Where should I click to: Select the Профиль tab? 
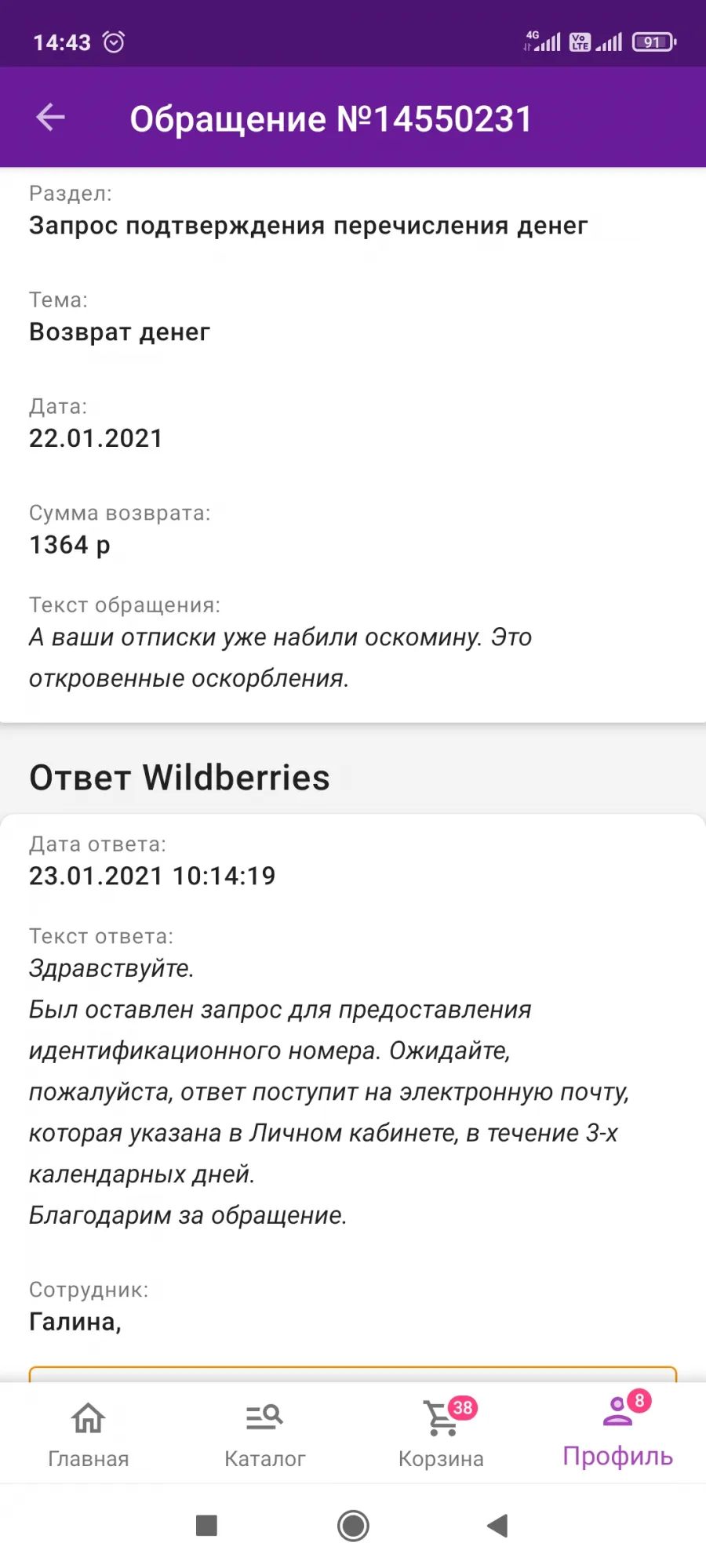click(618, 1432)
